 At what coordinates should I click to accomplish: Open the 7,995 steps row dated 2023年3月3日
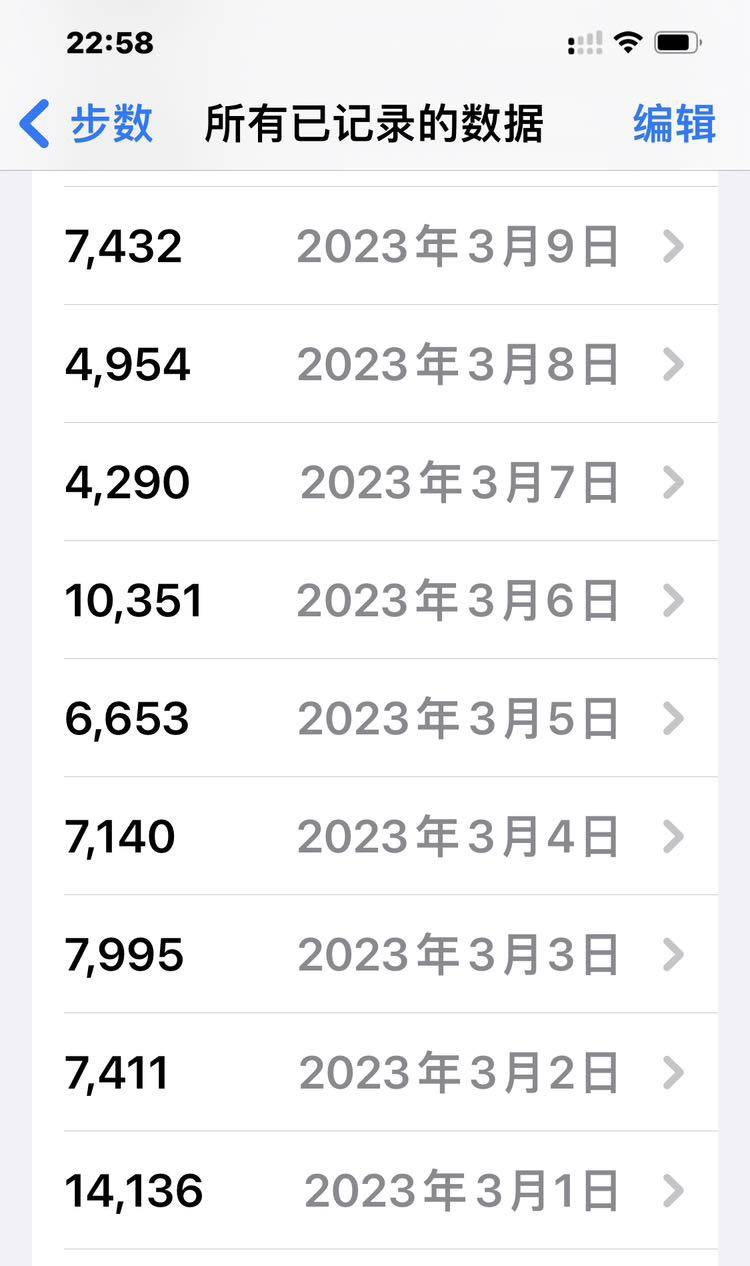coord(390,954)
